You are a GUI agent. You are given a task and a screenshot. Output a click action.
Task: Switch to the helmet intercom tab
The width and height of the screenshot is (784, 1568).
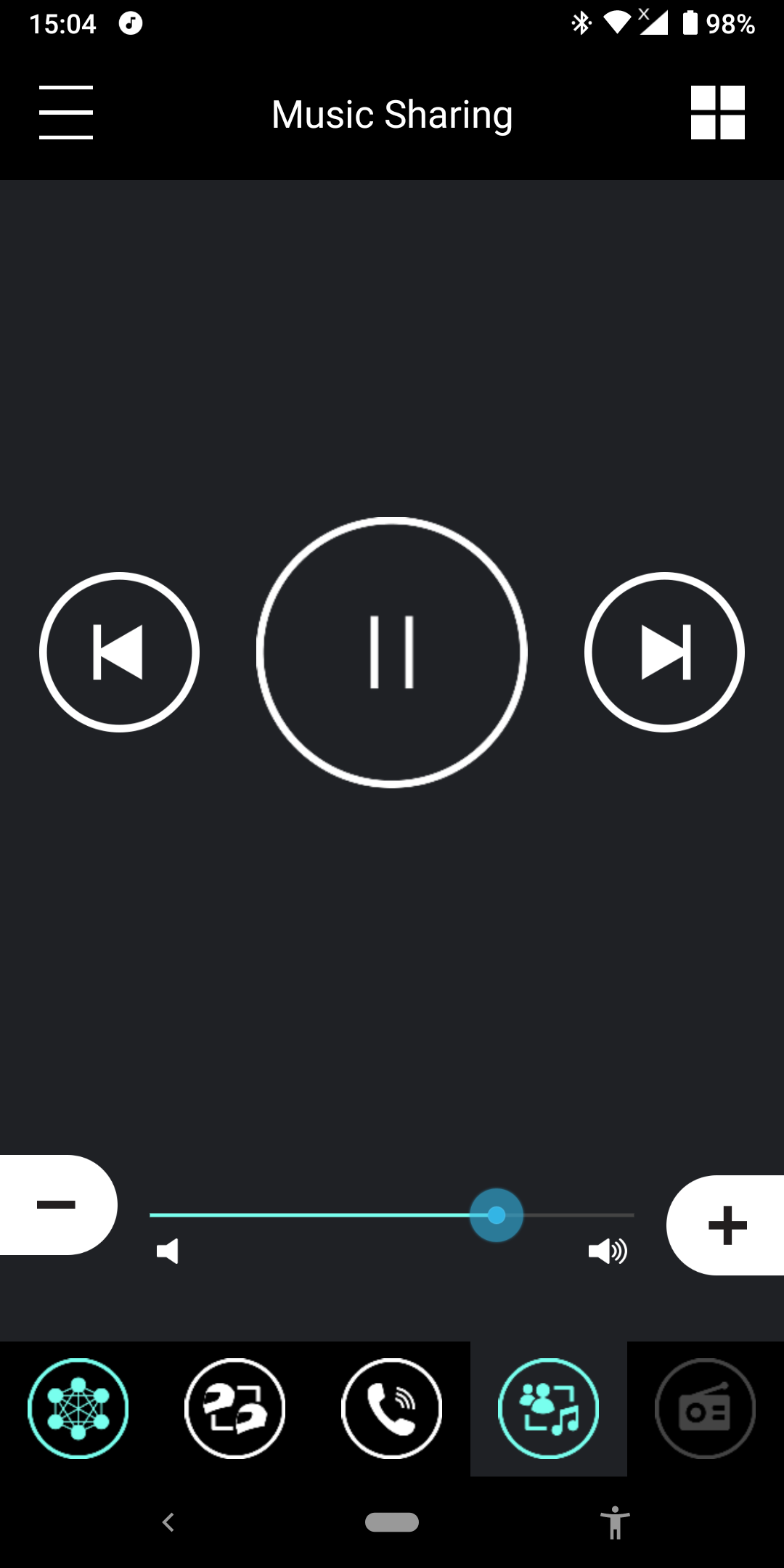pyautogui.click(x=235, y=1408)
